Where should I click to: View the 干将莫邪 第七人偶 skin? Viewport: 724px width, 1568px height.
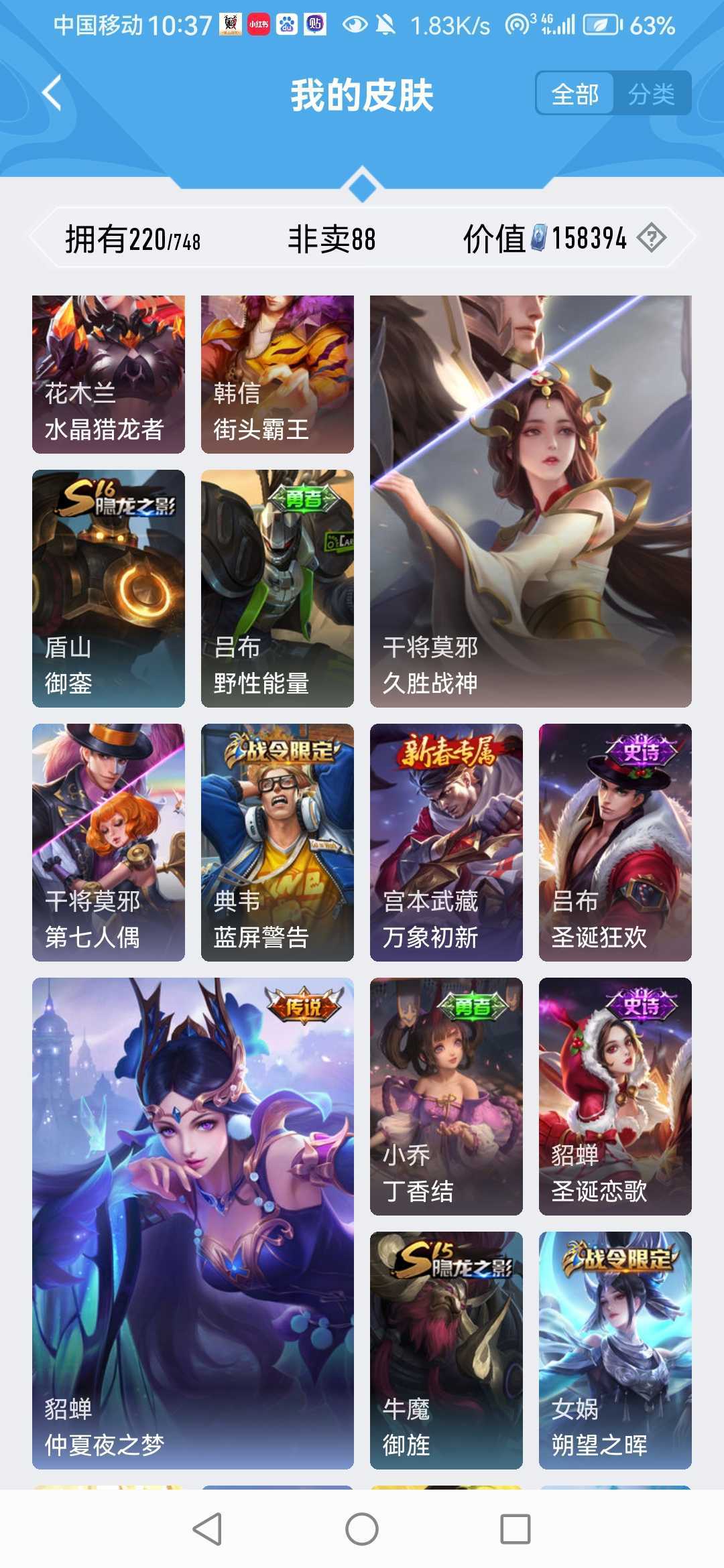(x=109, y=842)
